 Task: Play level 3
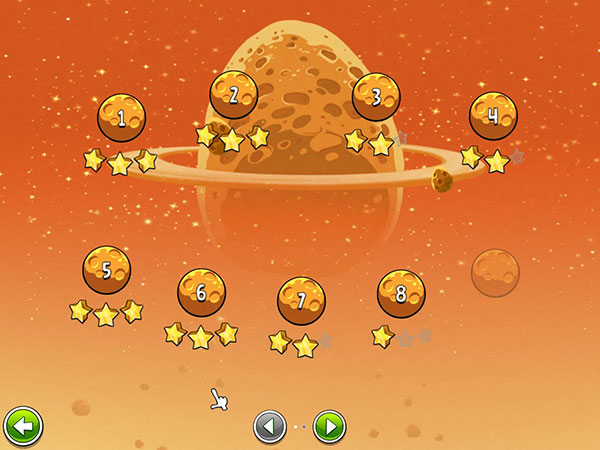375,97
